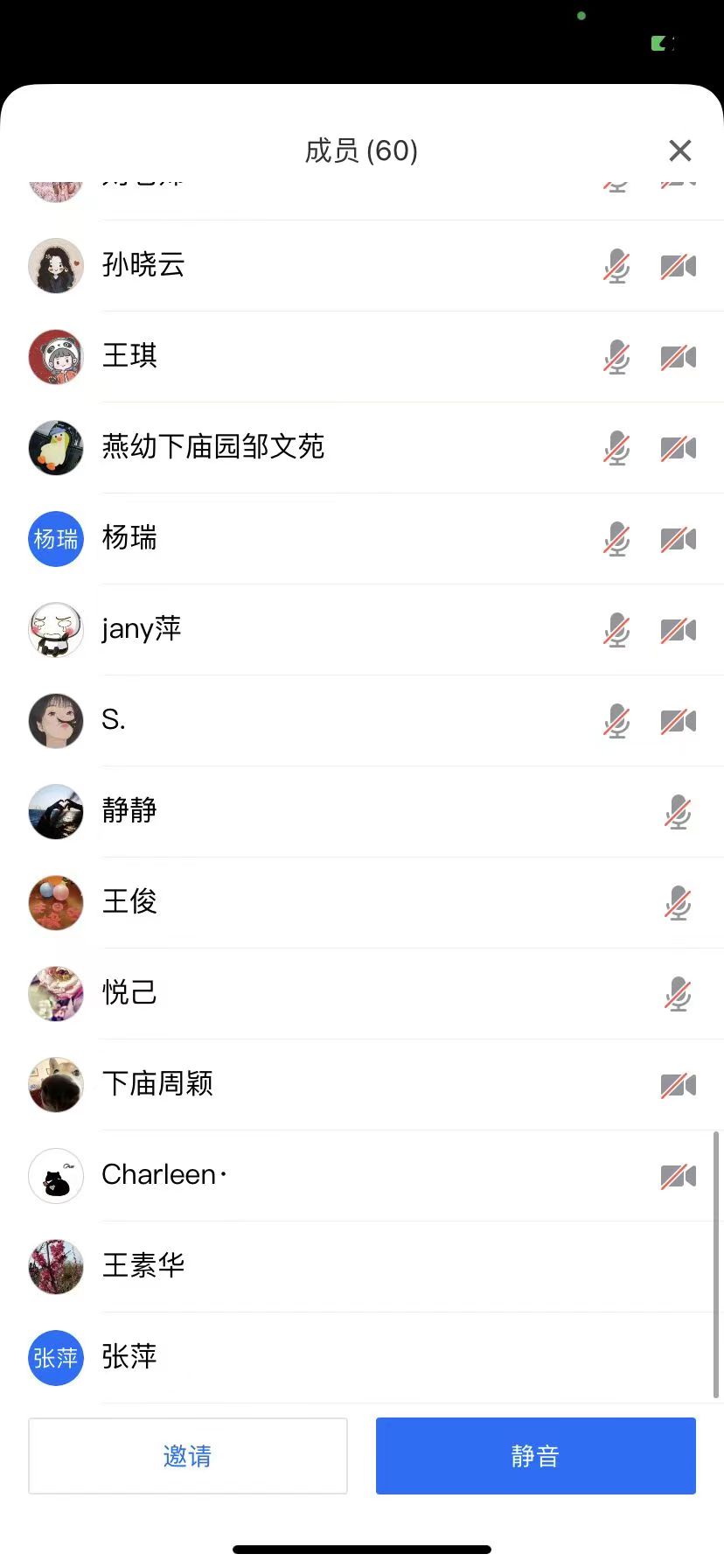
Task: Close the 成员 member list
Action: tap(680, 150)
